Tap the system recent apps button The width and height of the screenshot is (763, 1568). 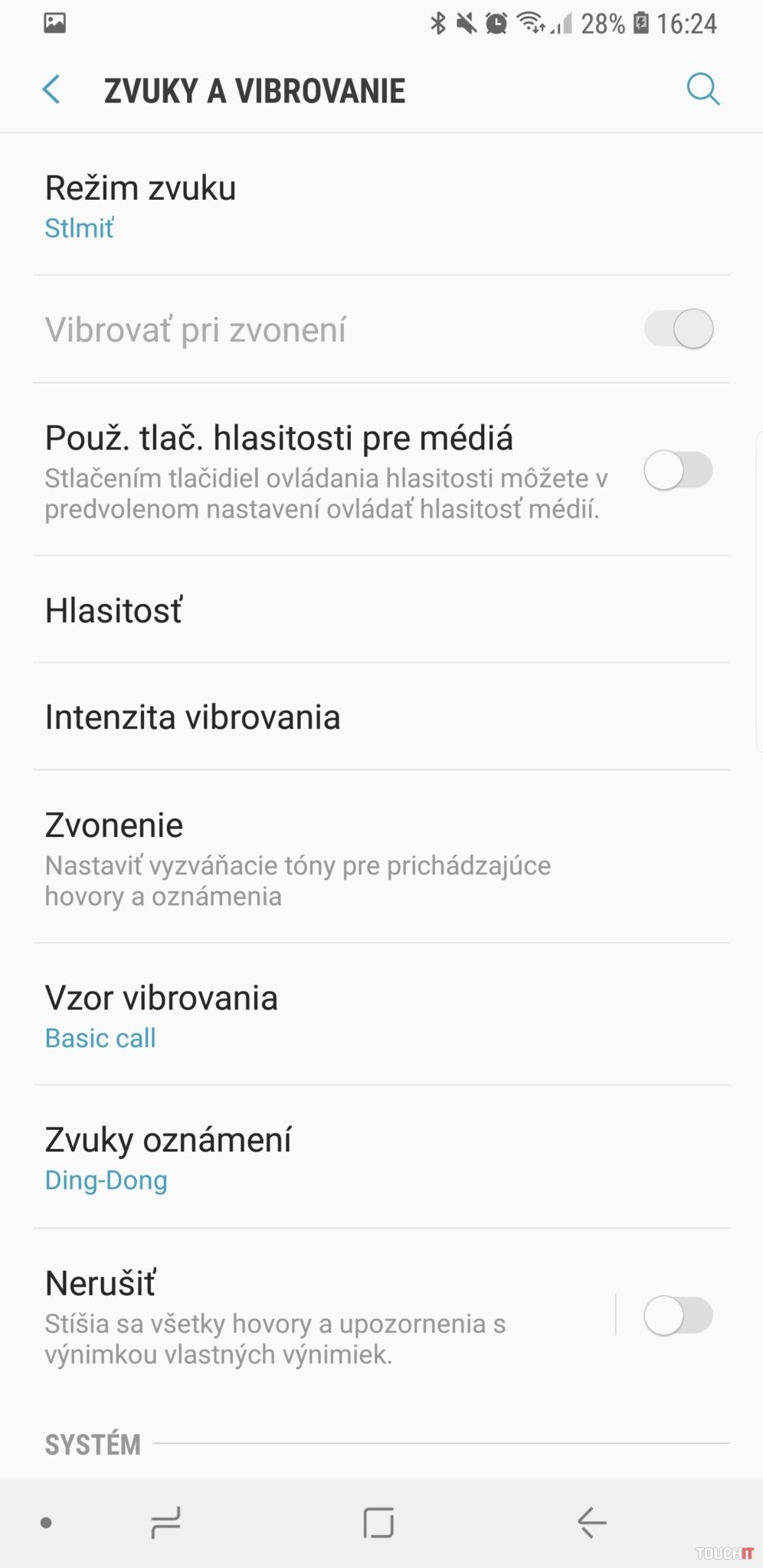pyautogui.click(x=165, y=1522)
